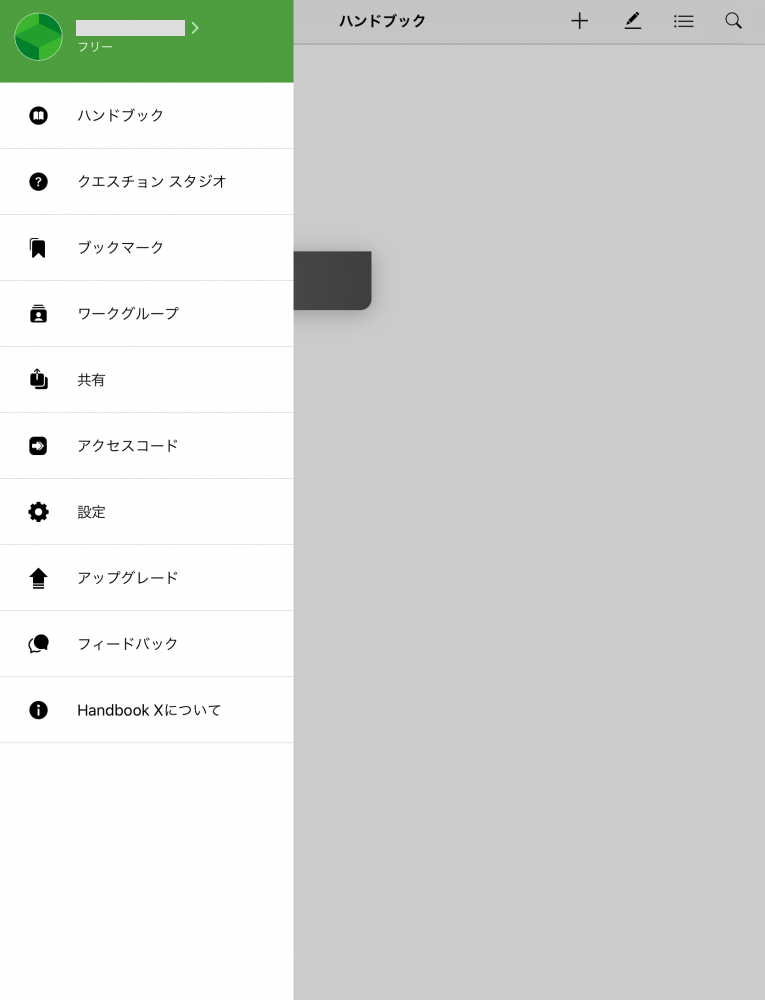Switch to list view icon

[684, 21]
